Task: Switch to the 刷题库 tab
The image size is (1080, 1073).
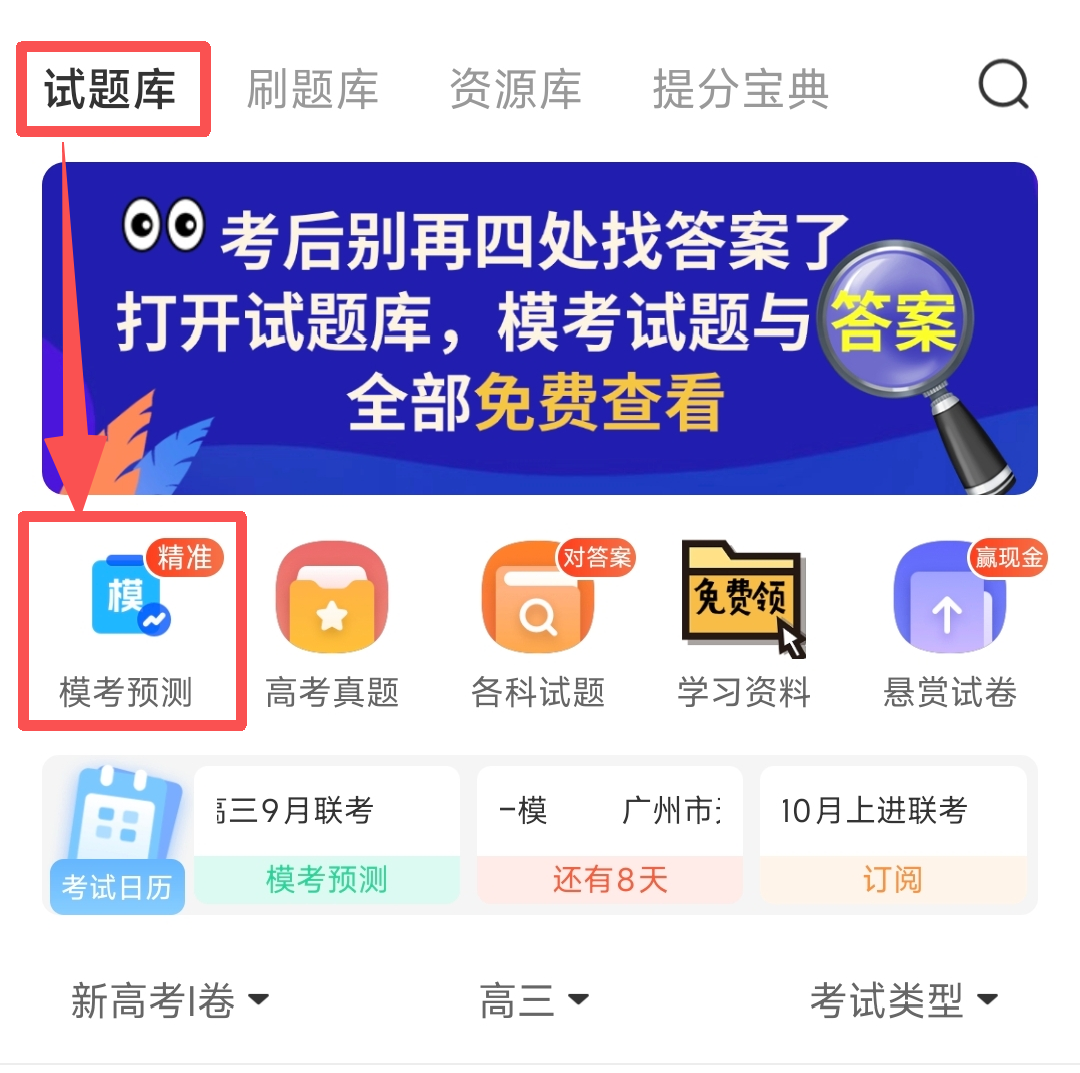Action: click(312, 90)
